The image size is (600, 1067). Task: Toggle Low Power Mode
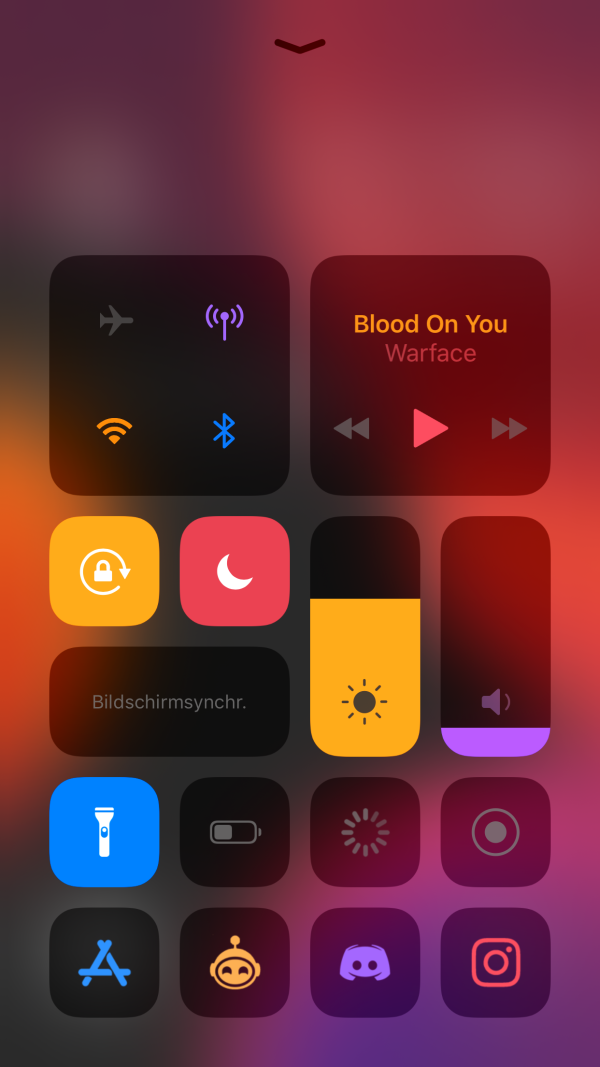[234, 832]
